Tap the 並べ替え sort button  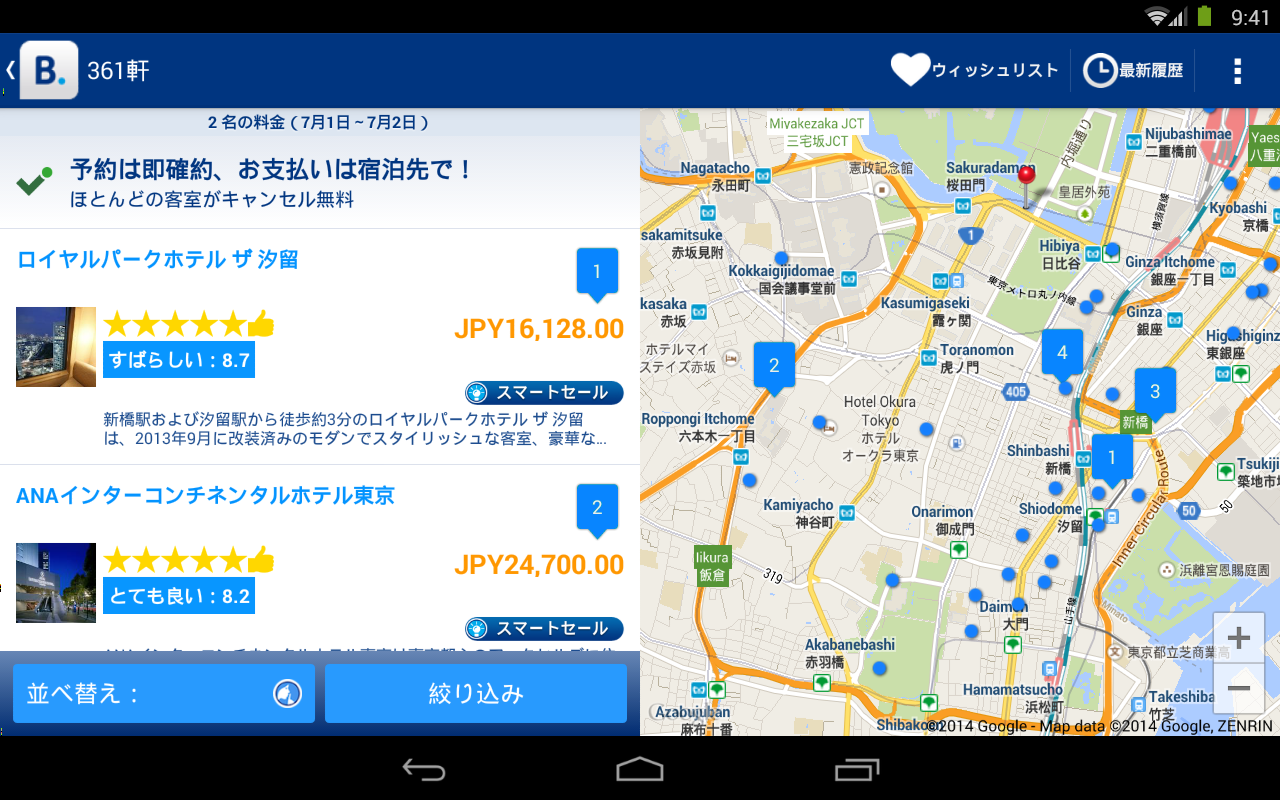point(164,693)
